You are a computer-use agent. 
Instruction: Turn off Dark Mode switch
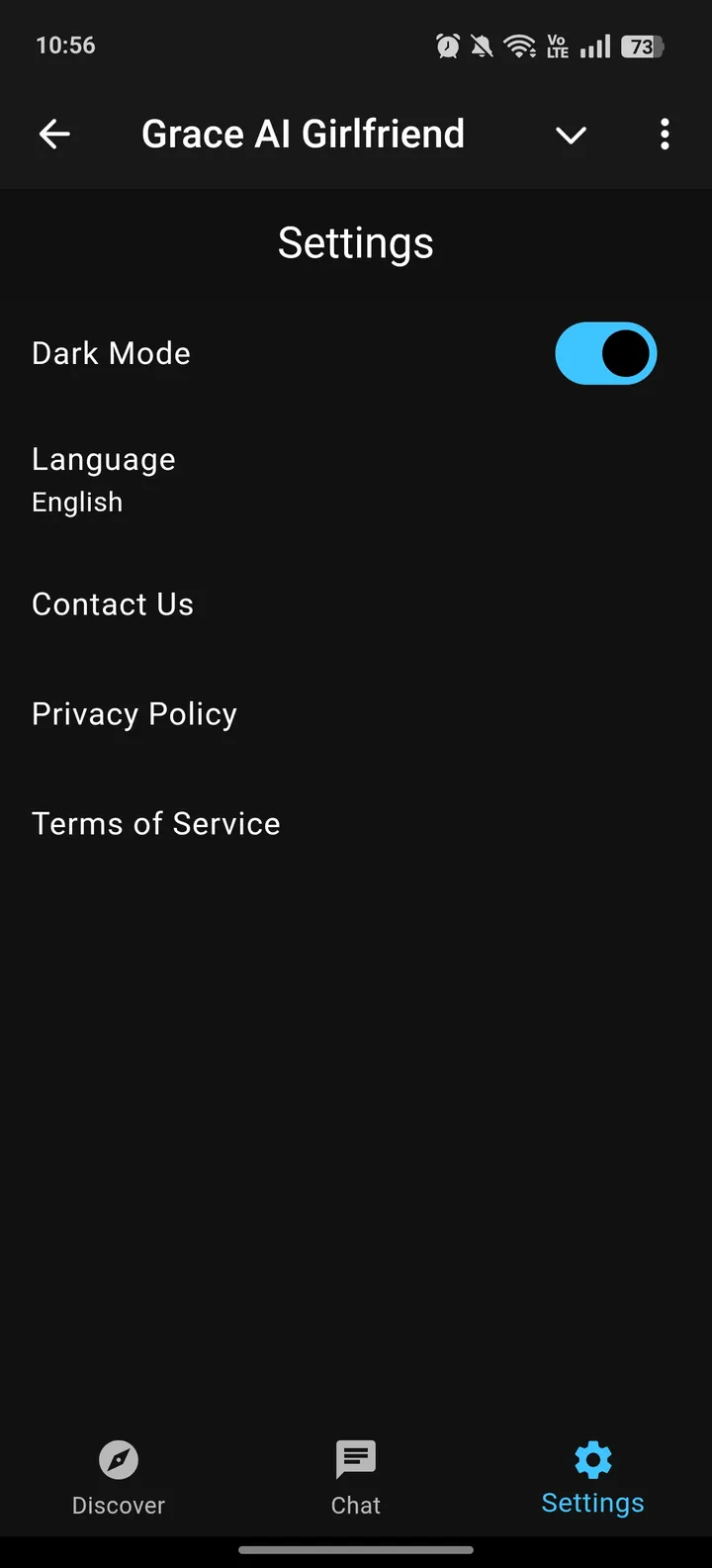605,353
